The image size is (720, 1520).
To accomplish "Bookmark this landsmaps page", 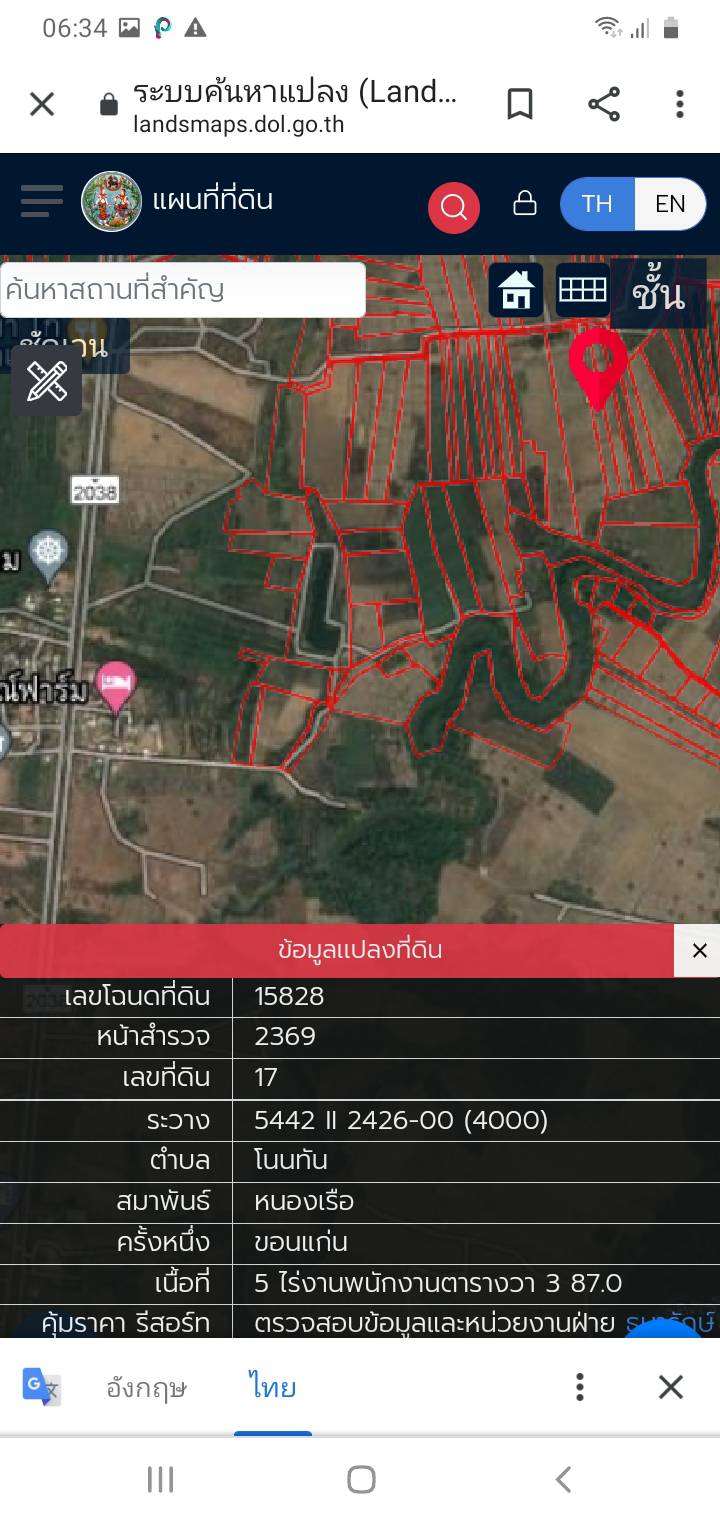I will click(520, 104).
